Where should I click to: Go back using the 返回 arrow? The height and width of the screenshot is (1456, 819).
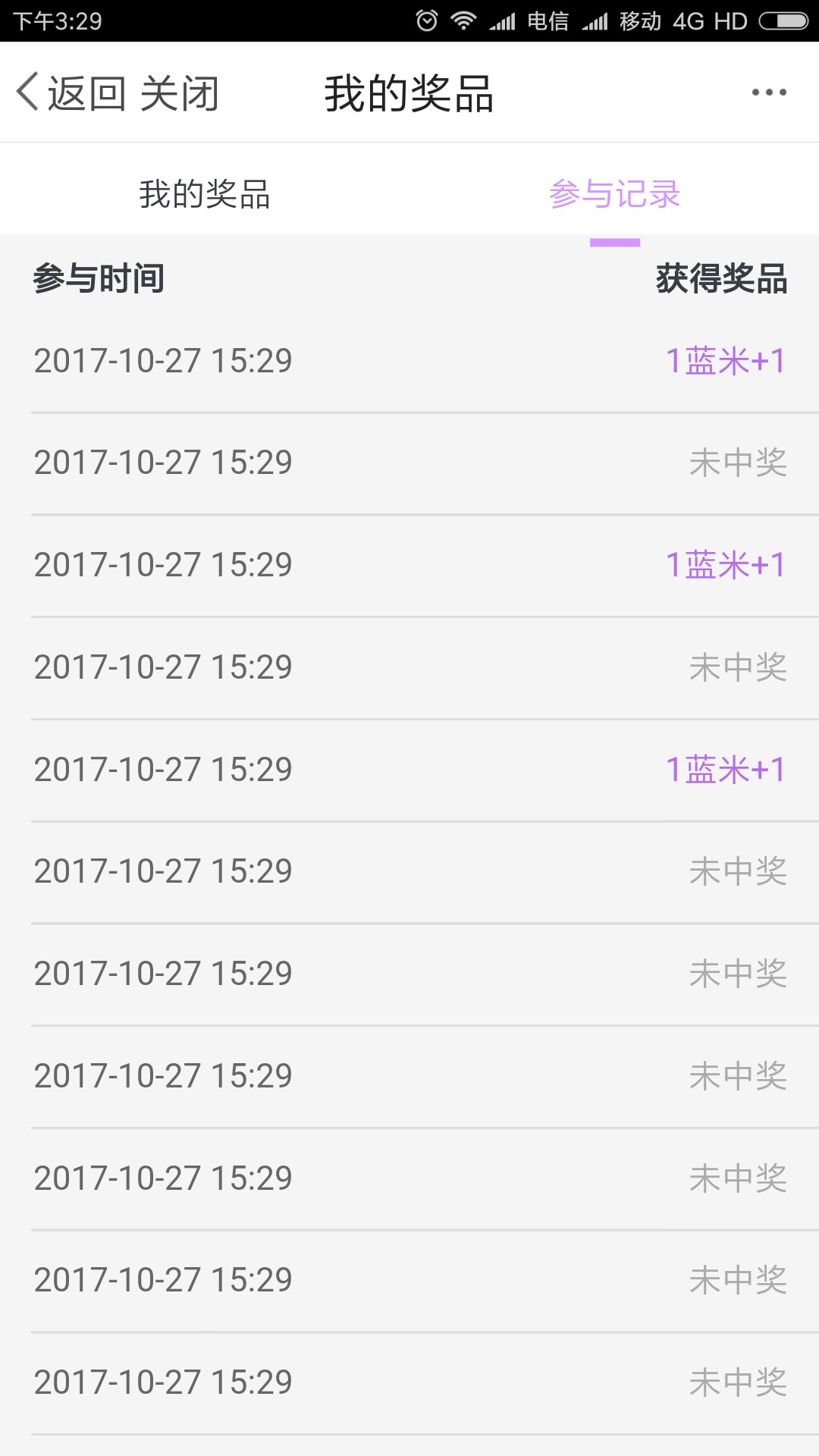point(71,93)
